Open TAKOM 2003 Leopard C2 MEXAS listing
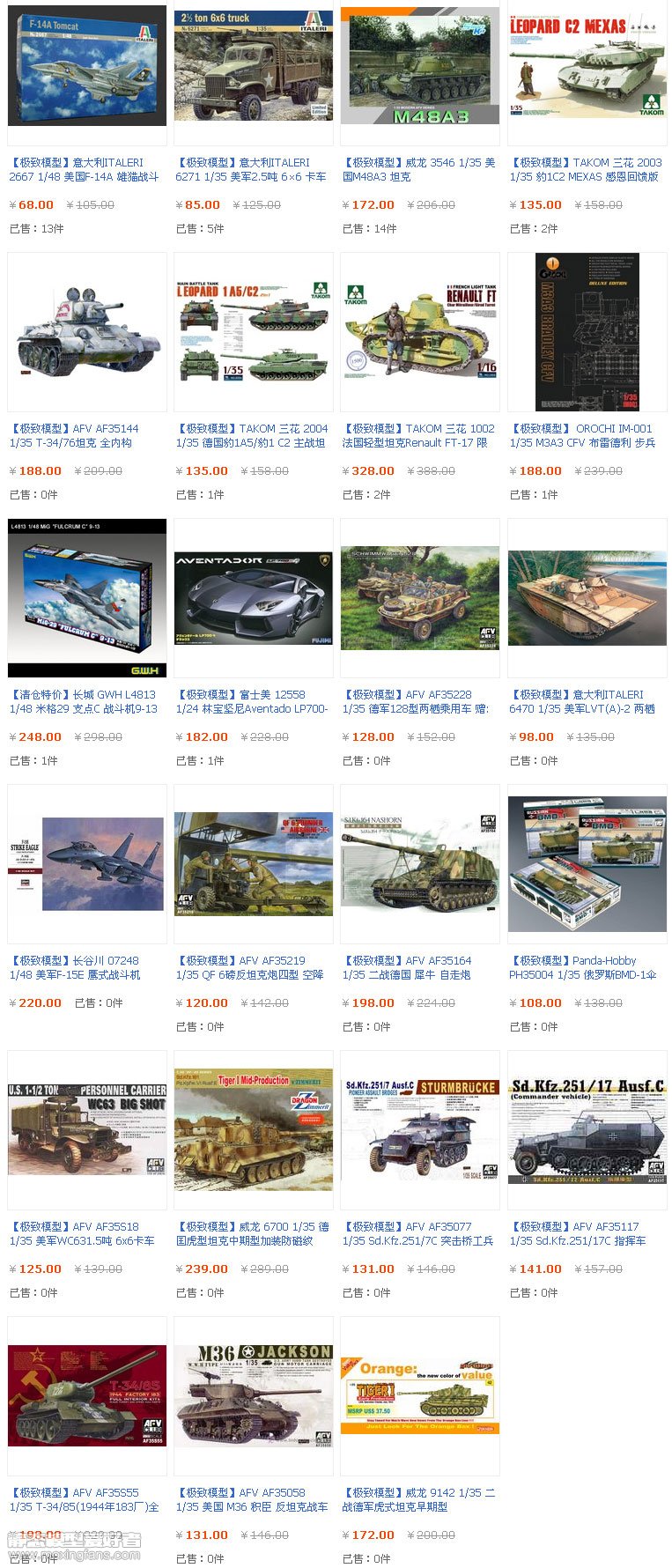Screen dimensions: 672x1568 pos(586,169)
